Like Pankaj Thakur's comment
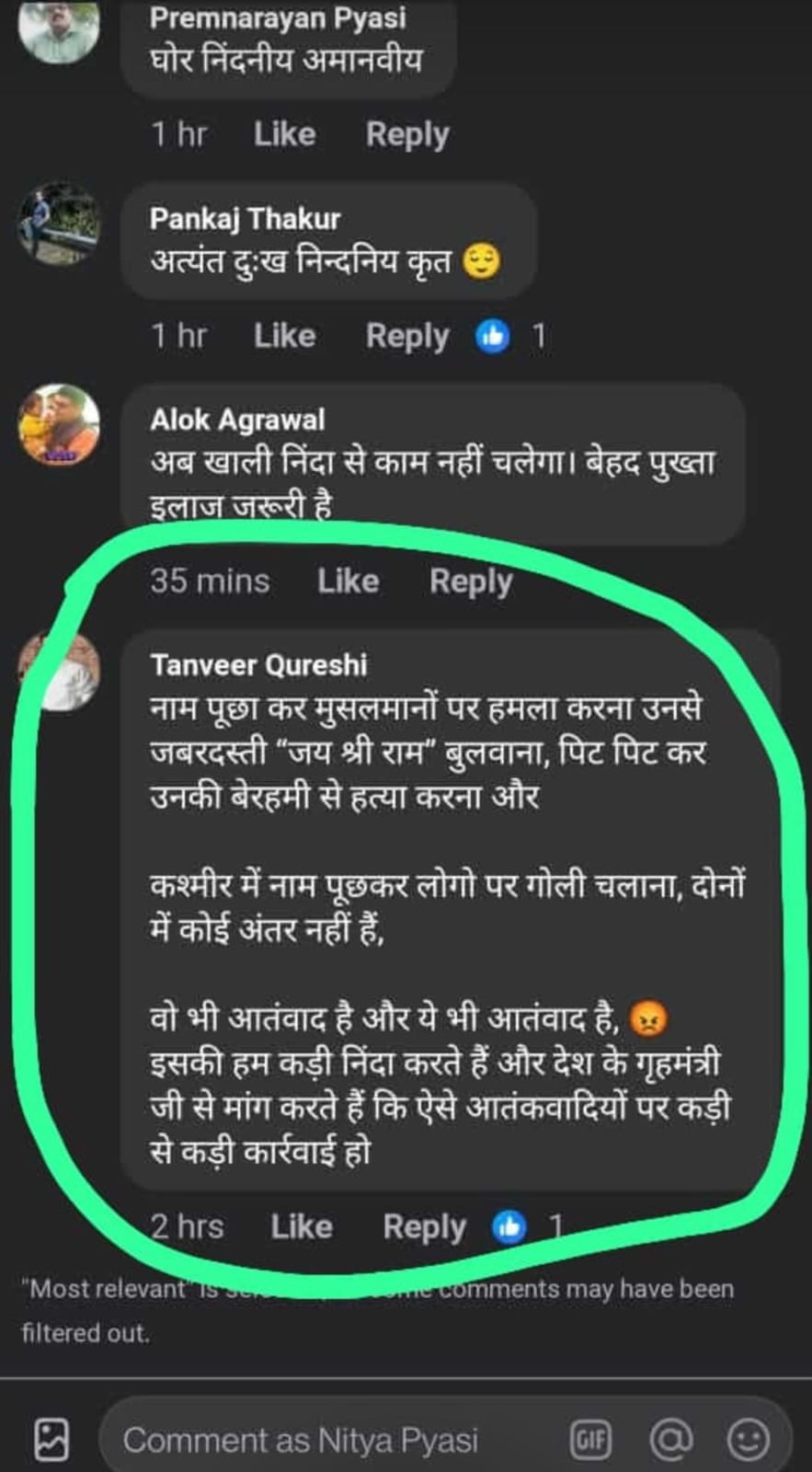 click(x=284, y=336)
